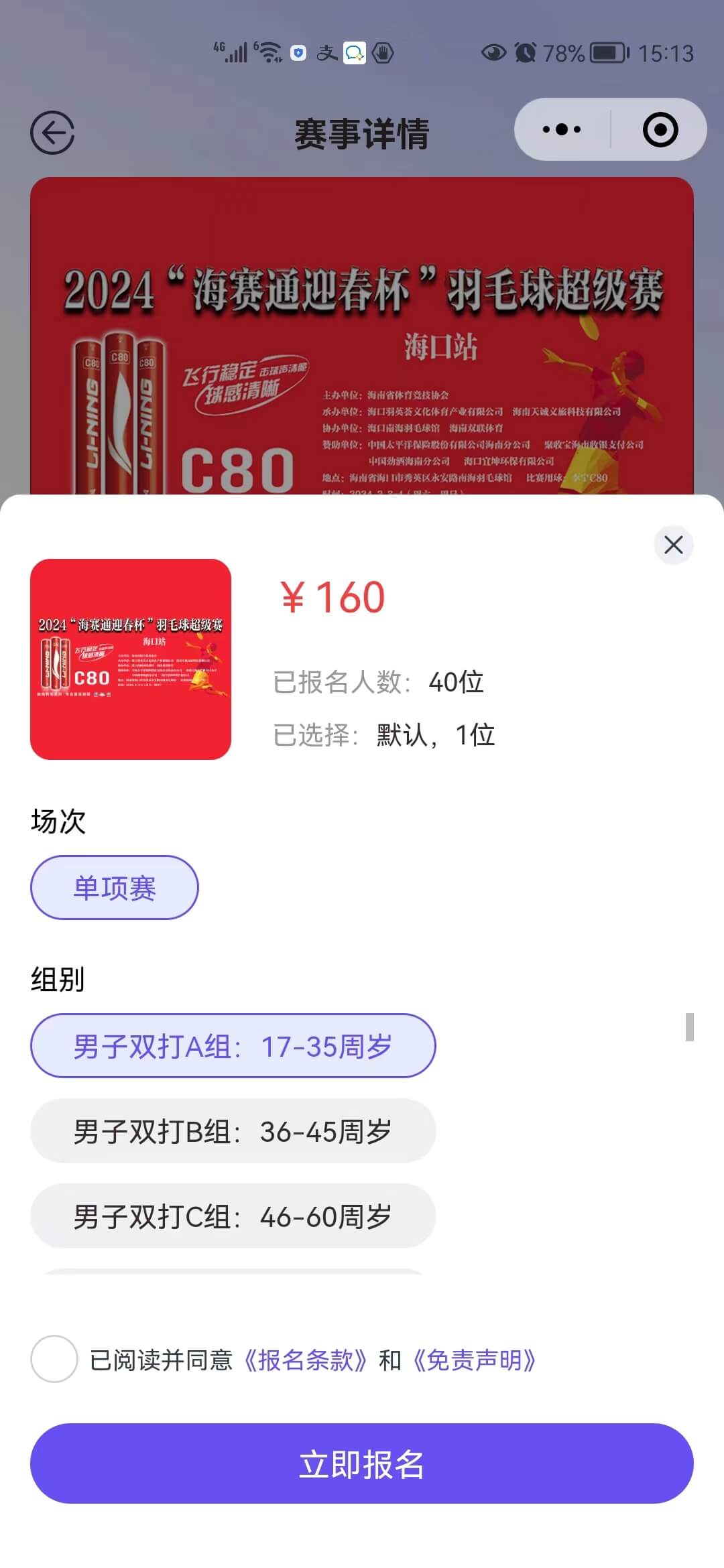Click the battery indicator icon
Screen dimensions: 724x1568
(603, 53)
